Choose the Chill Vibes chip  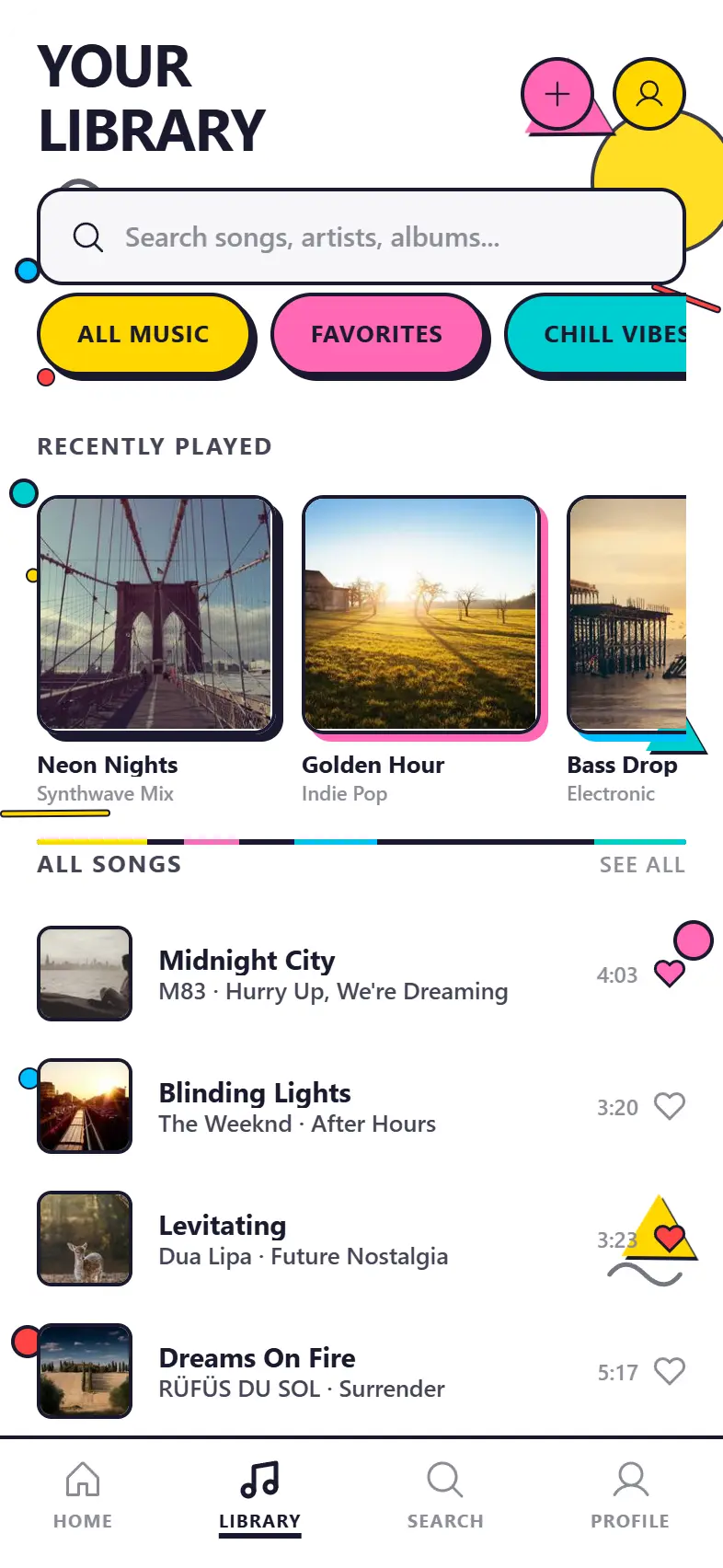[607, 334]
